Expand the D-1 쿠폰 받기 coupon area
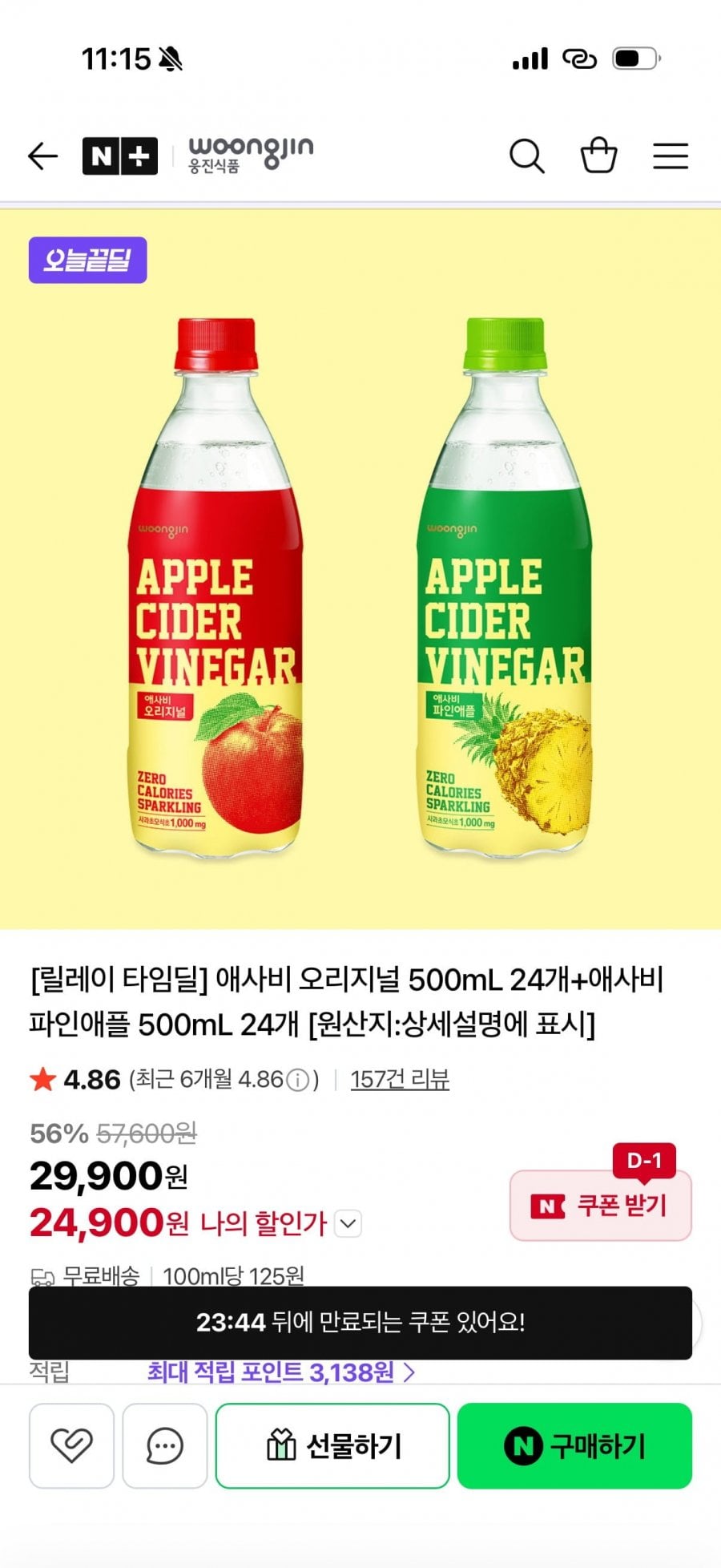Image resolution: width=721 pixels, height=1568 pixels. coord(599,1202)
